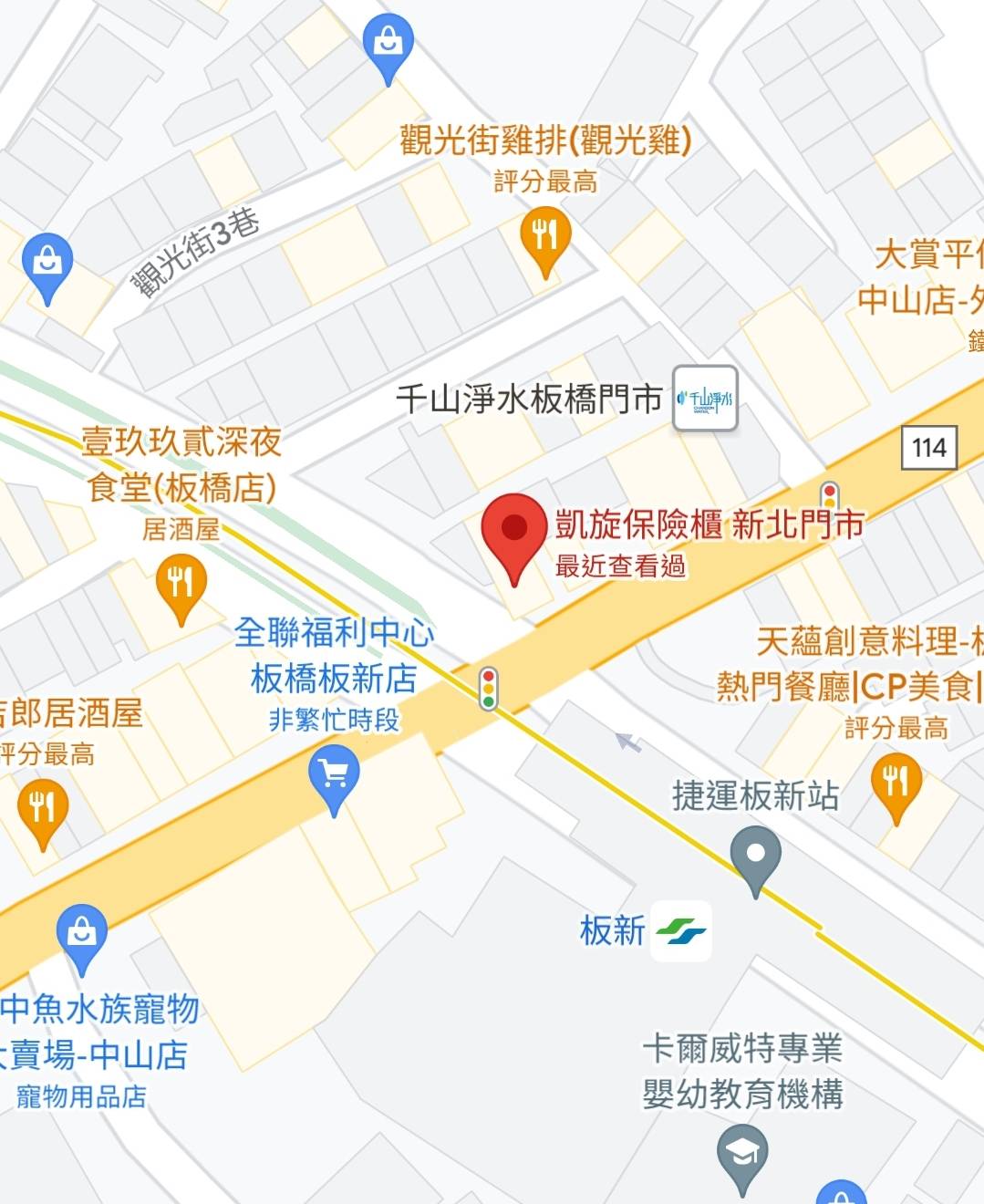The image size is (984, 1204).
Task: Select the 全聯福利中心 板橋板新店 shopping cart pin
Action: click(x=334, y=774)
